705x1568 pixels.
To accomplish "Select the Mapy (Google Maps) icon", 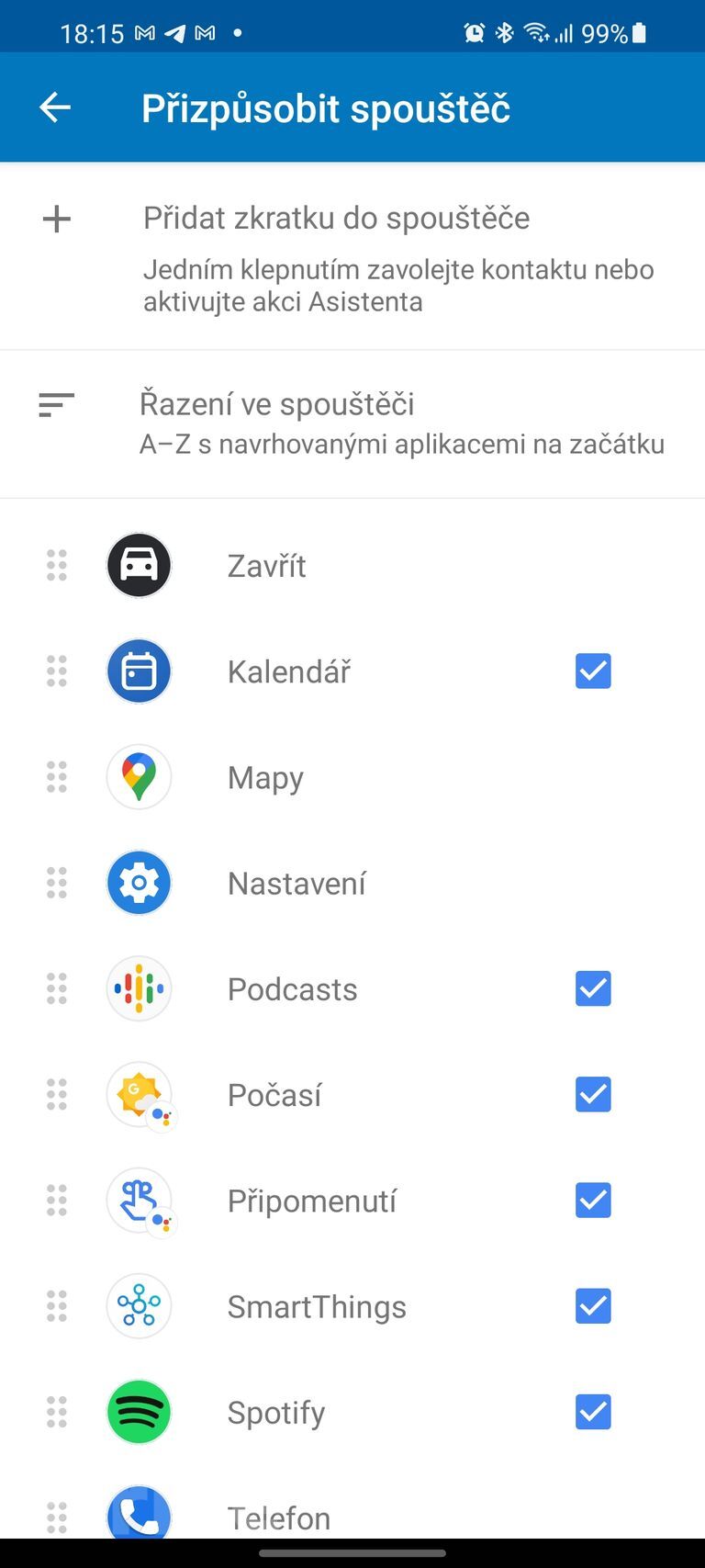I will pyautogui.click(x=139, y=776).
